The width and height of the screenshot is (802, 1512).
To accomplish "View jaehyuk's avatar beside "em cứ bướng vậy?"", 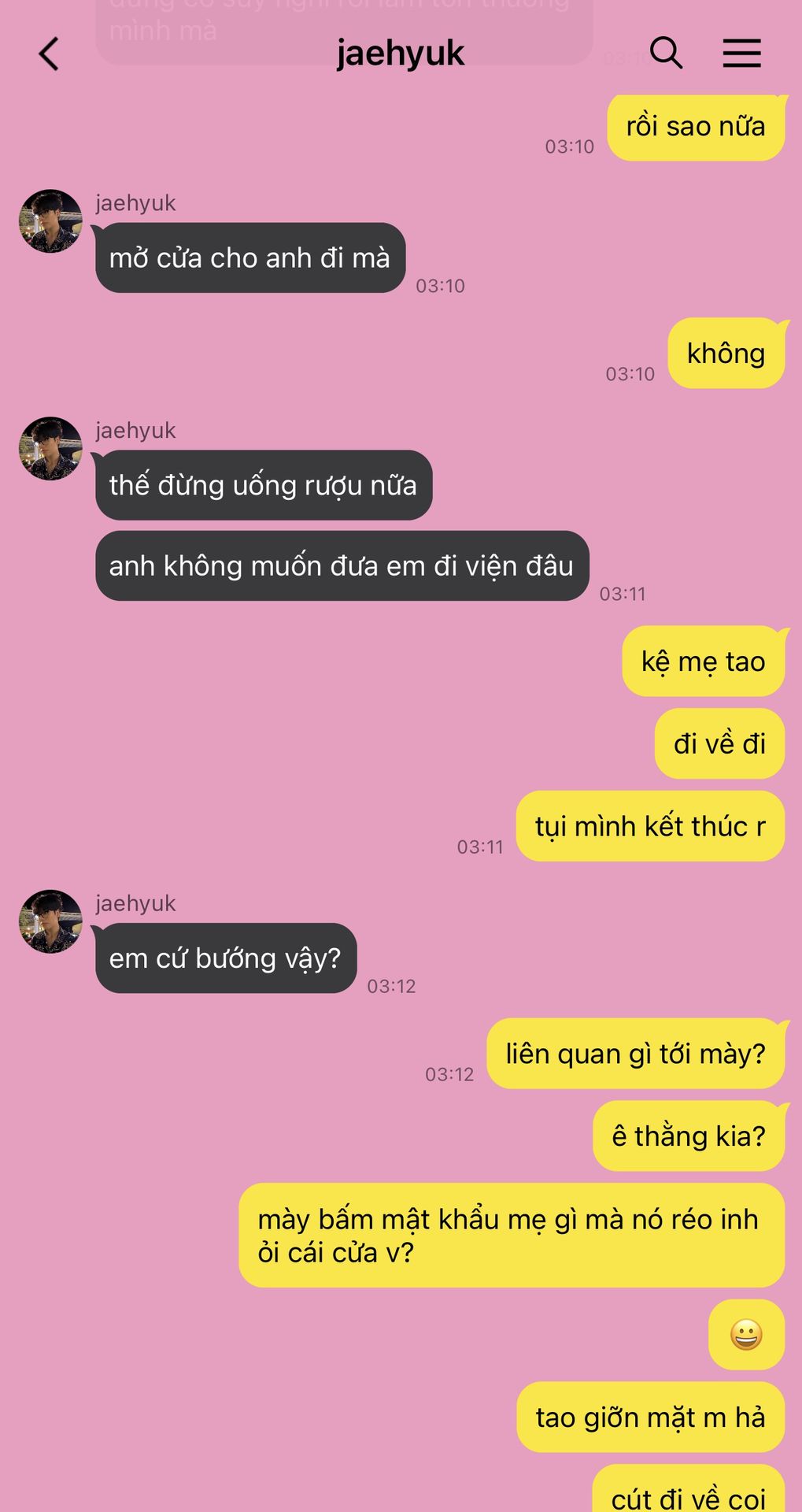I will (50, 921).
